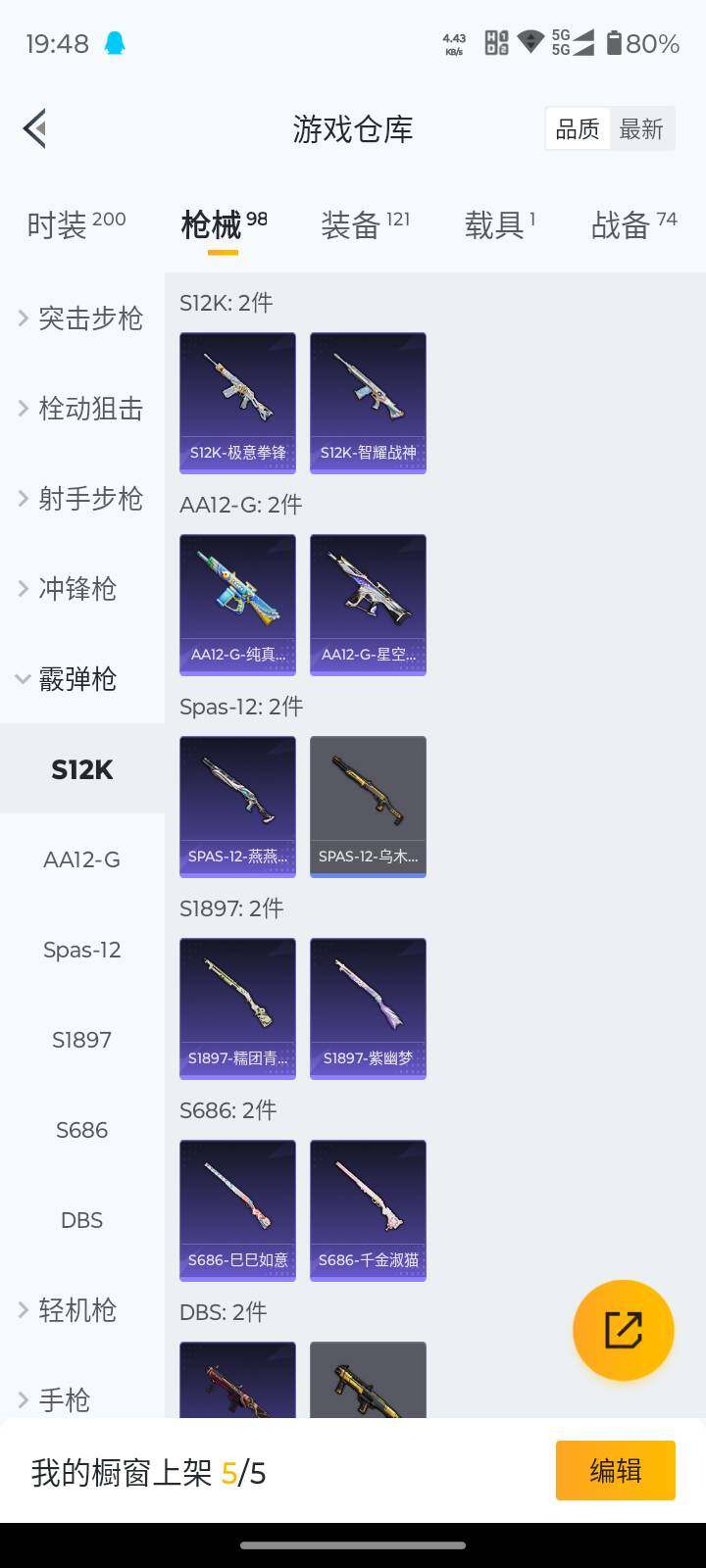Switch to the 时装 tab

pos(76,224)
